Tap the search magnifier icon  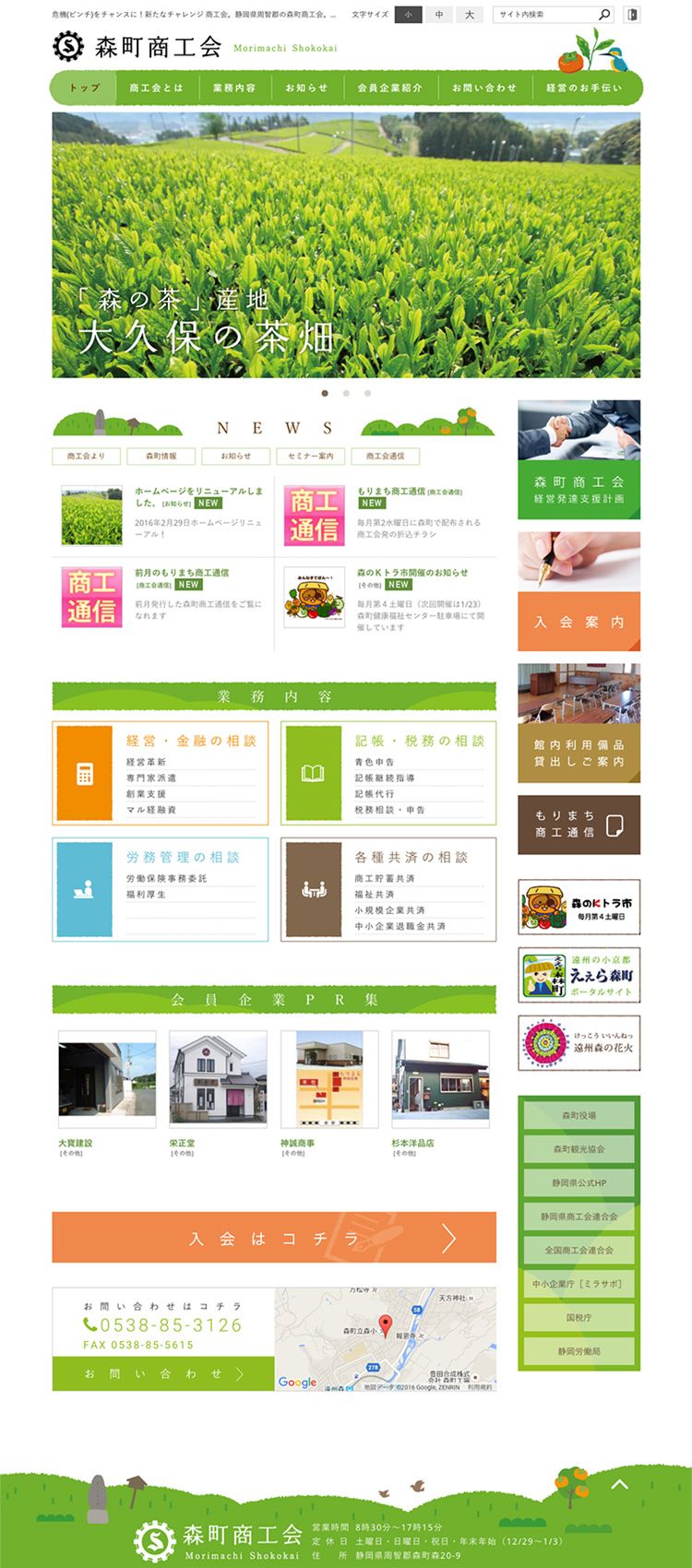[x=604, y=15]
